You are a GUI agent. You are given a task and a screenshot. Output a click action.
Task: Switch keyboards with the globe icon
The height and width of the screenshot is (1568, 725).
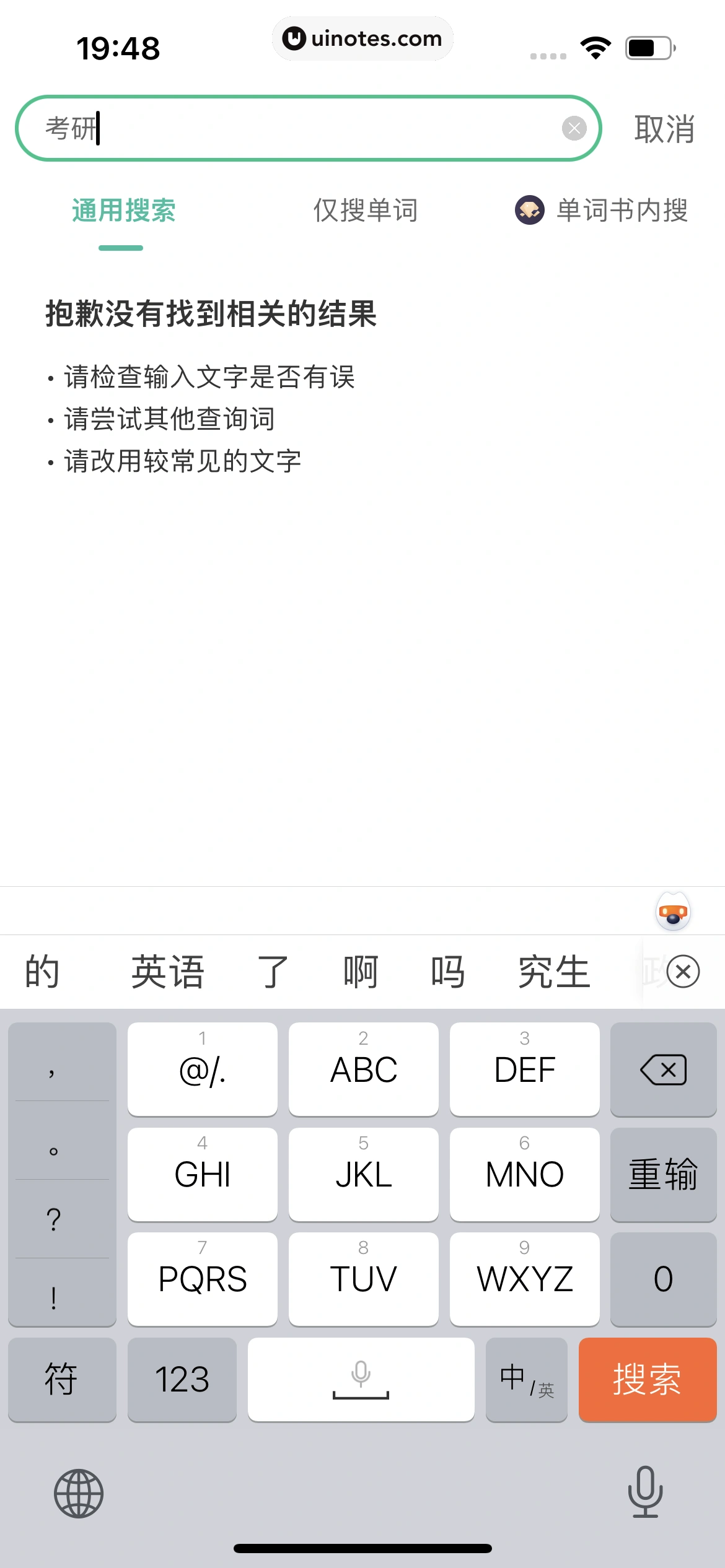(x=79, y=1493)
